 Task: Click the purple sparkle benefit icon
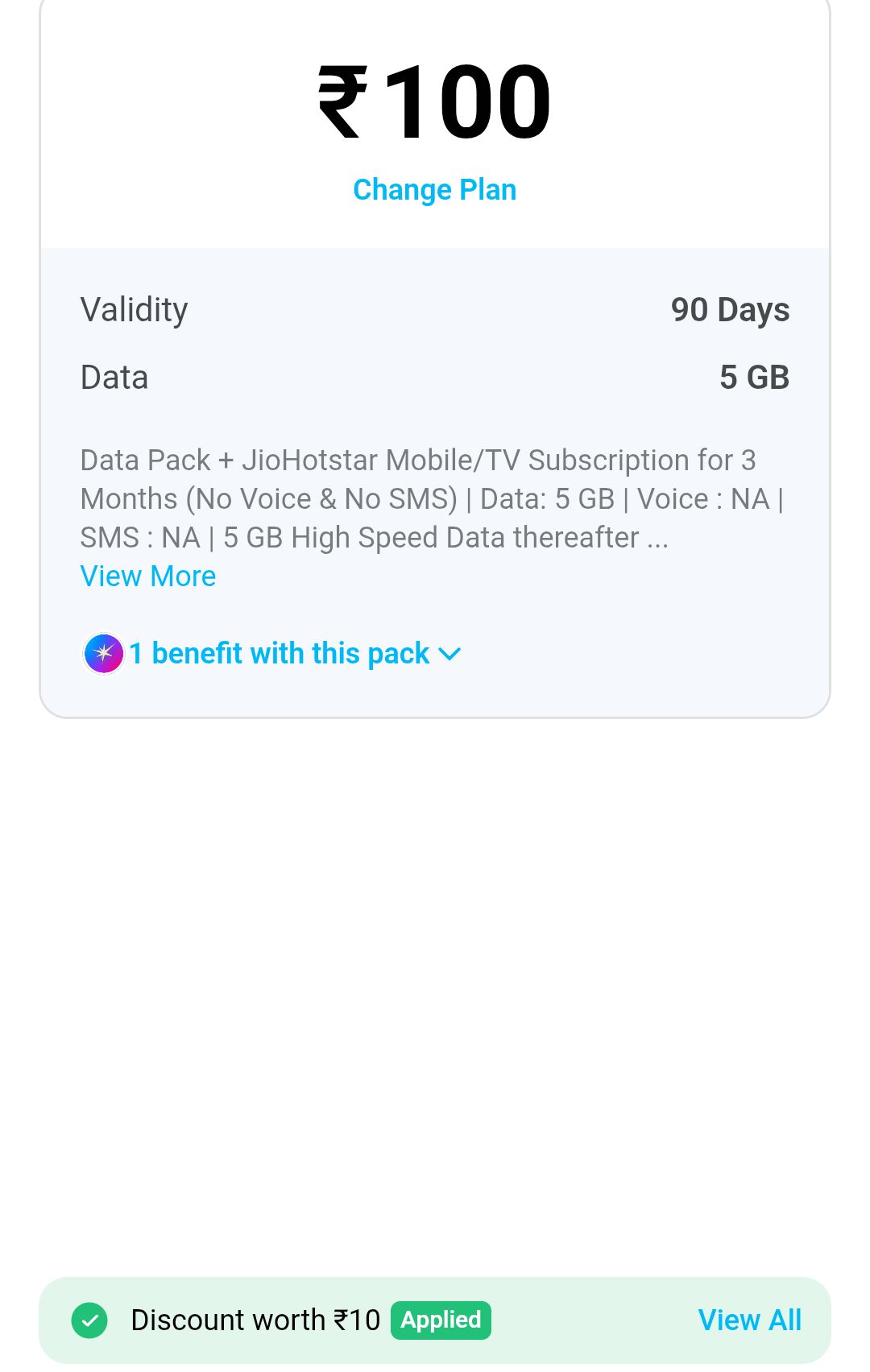pos(102,653)
